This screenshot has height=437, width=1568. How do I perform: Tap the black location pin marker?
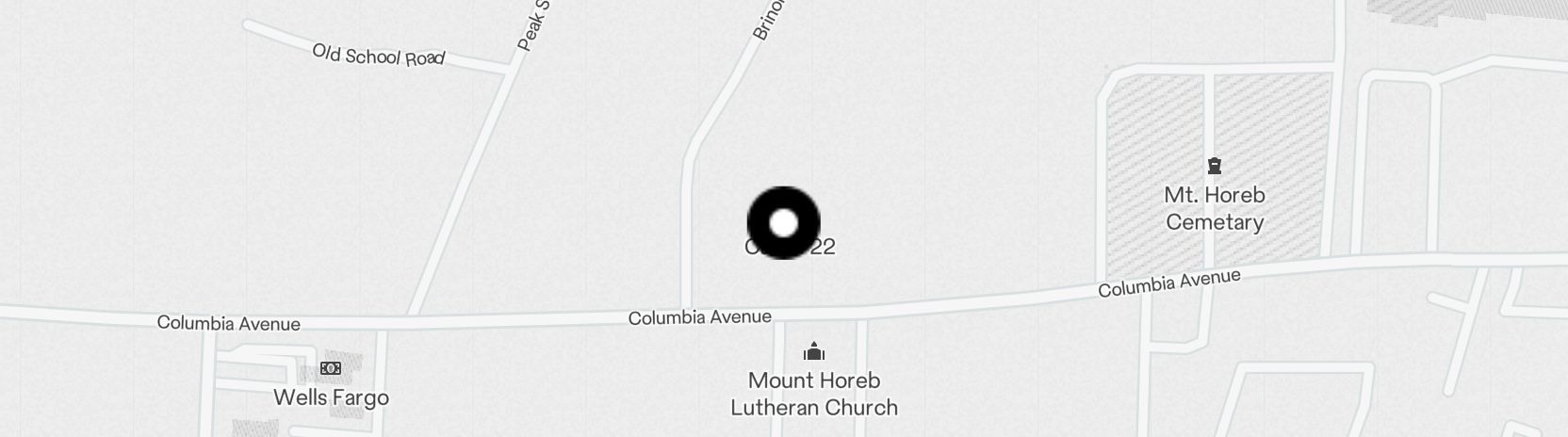[783, 223]
